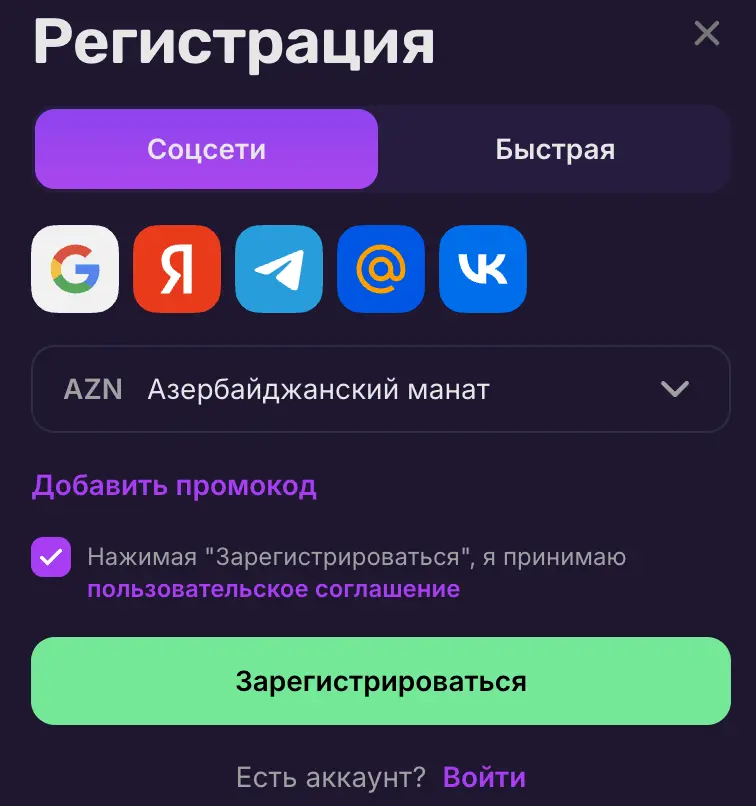Tap Добавить промокод link
This screenshot has width=756, height=806.
pyautogui.click(x=174, y=486)
